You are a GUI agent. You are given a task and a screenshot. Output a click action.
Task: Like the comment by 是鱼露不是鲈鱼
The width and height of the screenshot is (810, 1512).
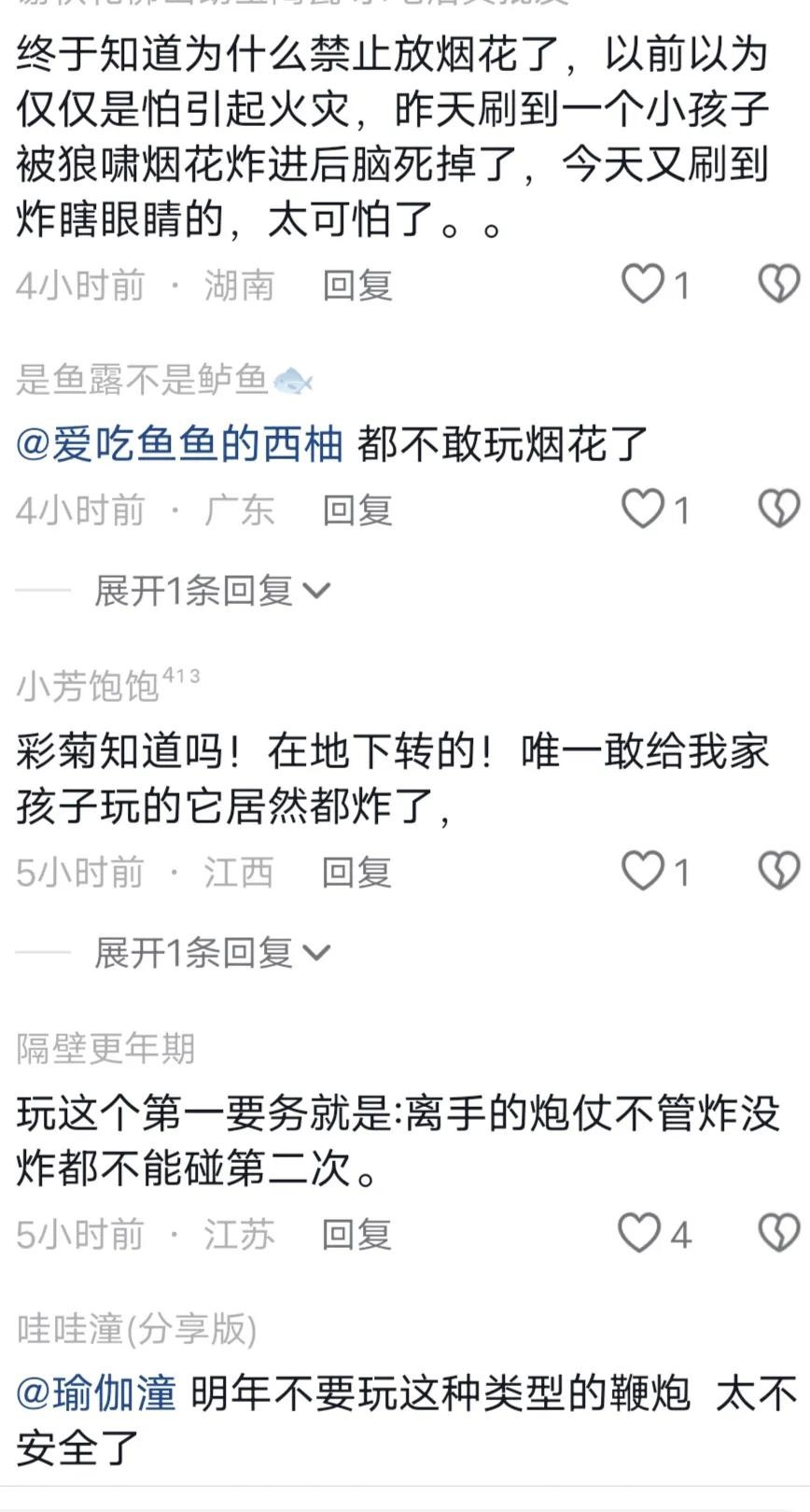[x=643, y=510]
